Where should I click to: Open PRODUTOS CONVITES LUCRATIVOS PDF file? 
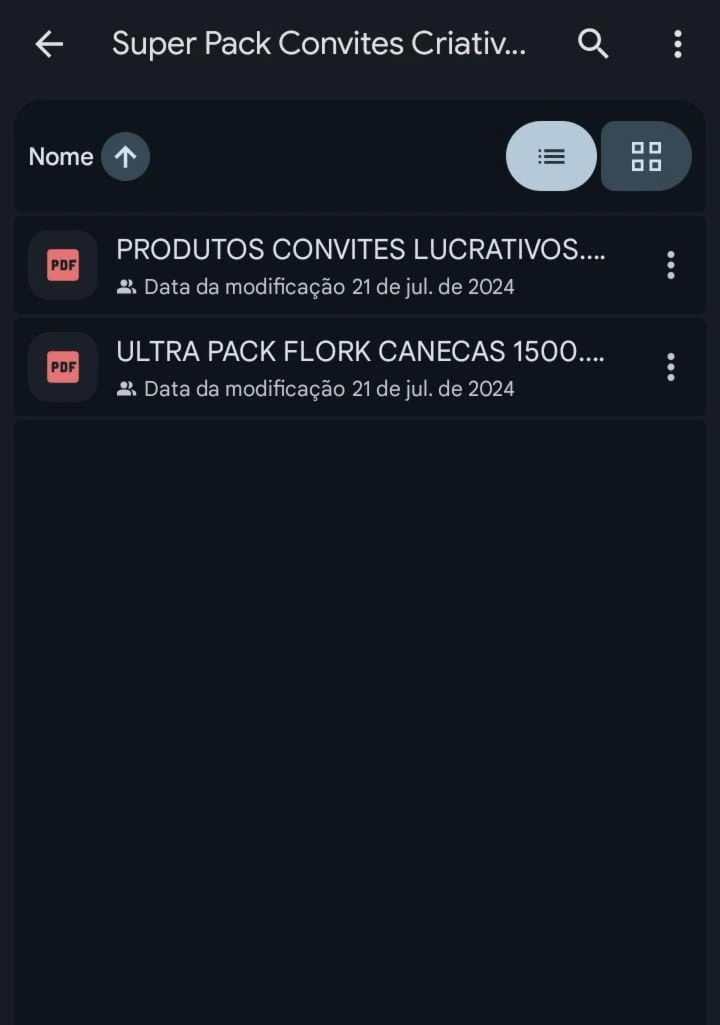pyautogui.click(x=360, y=265)
